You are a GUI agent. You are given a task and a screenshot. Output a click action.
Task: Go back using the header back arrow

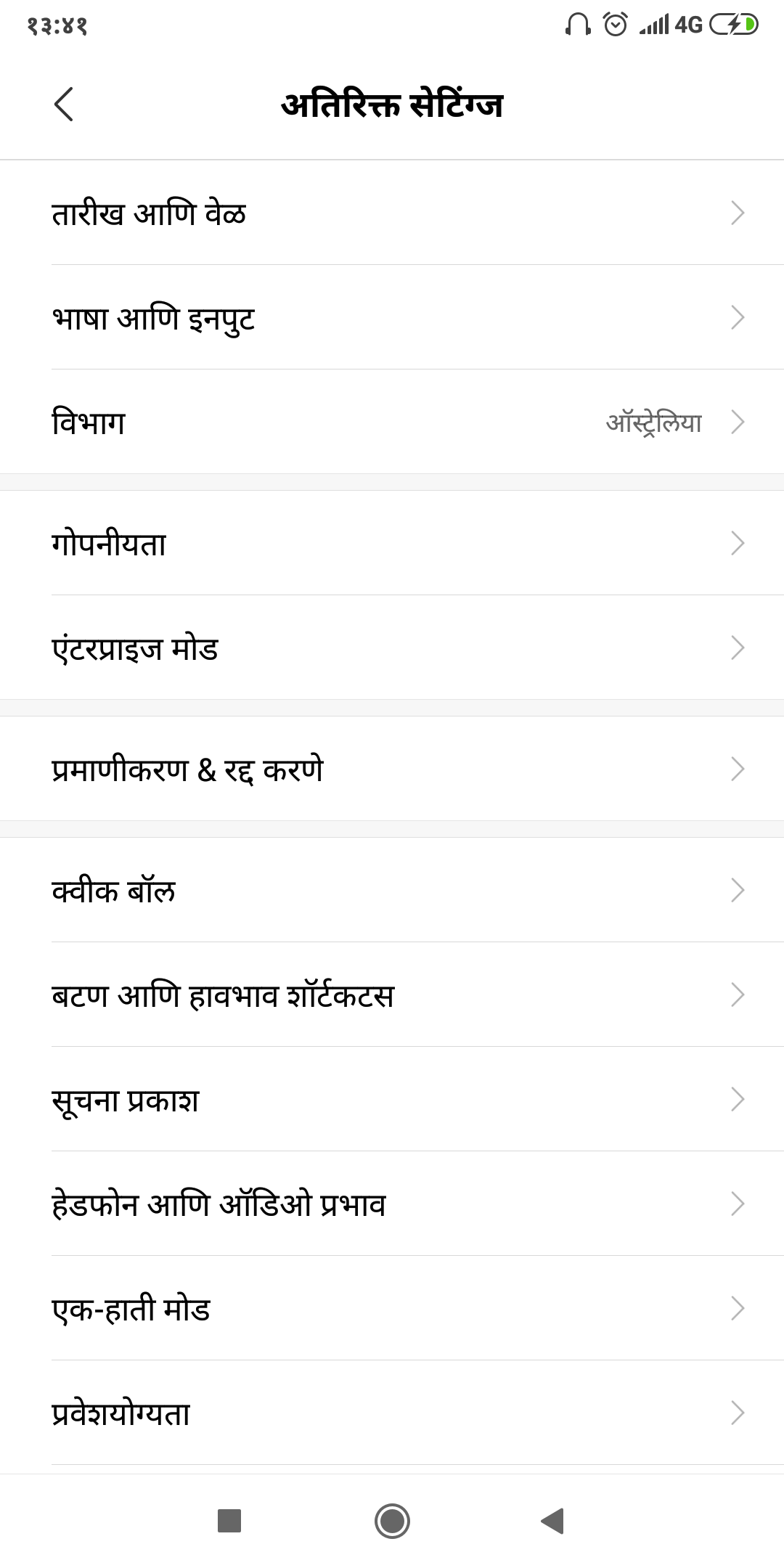(x=64, y=104)
